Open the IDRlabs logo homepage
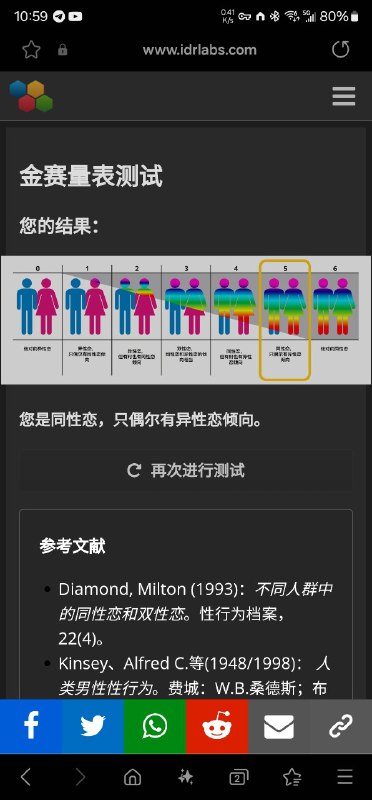 coord(31,96)
